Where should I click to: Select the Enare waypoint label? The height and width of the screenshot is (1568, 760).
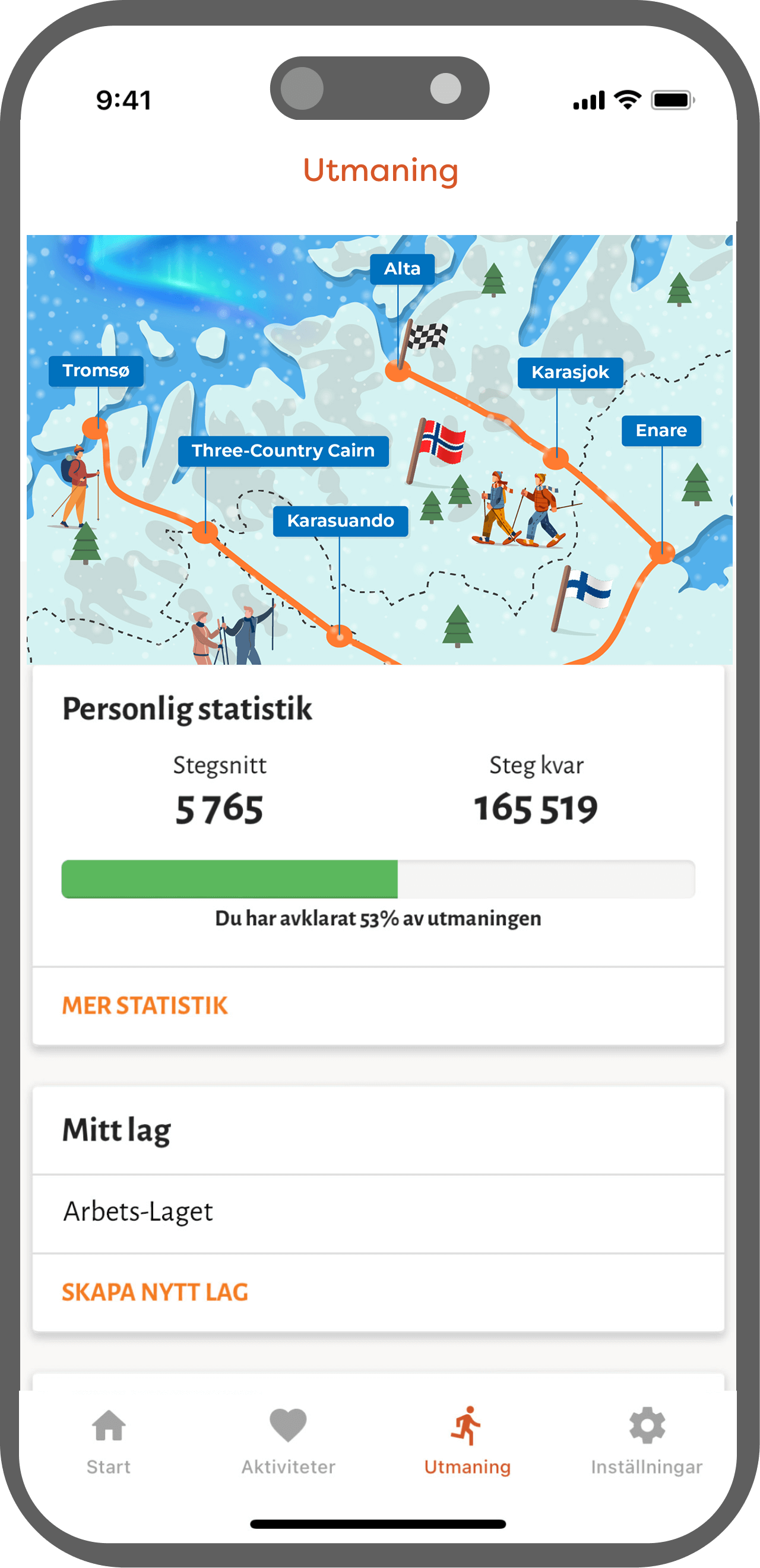(661, 430)
